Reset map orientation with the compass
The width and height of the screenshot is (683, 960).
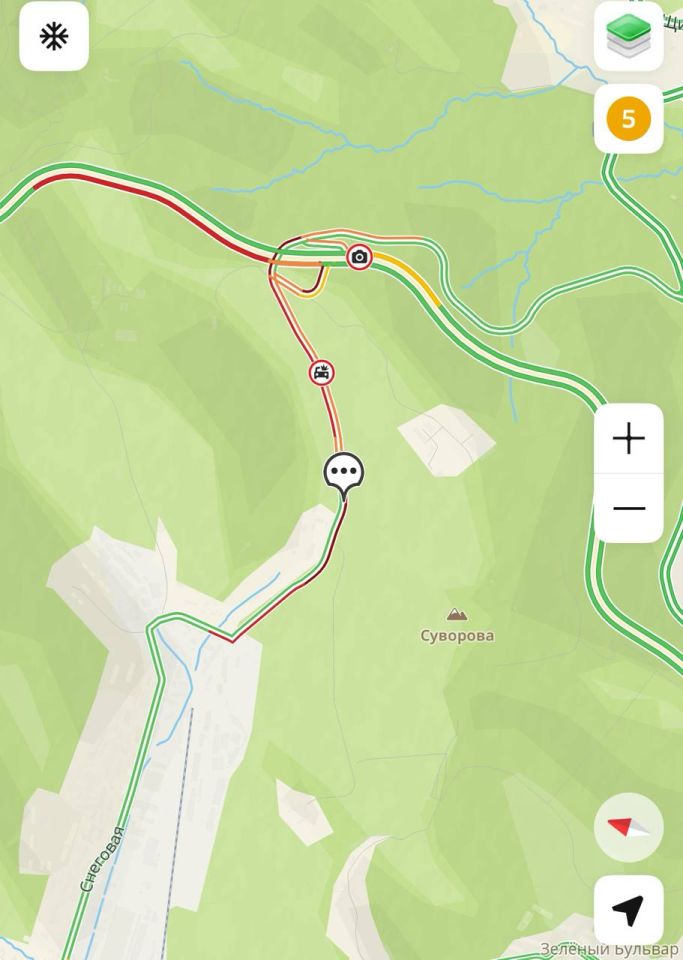coord(628,827)
